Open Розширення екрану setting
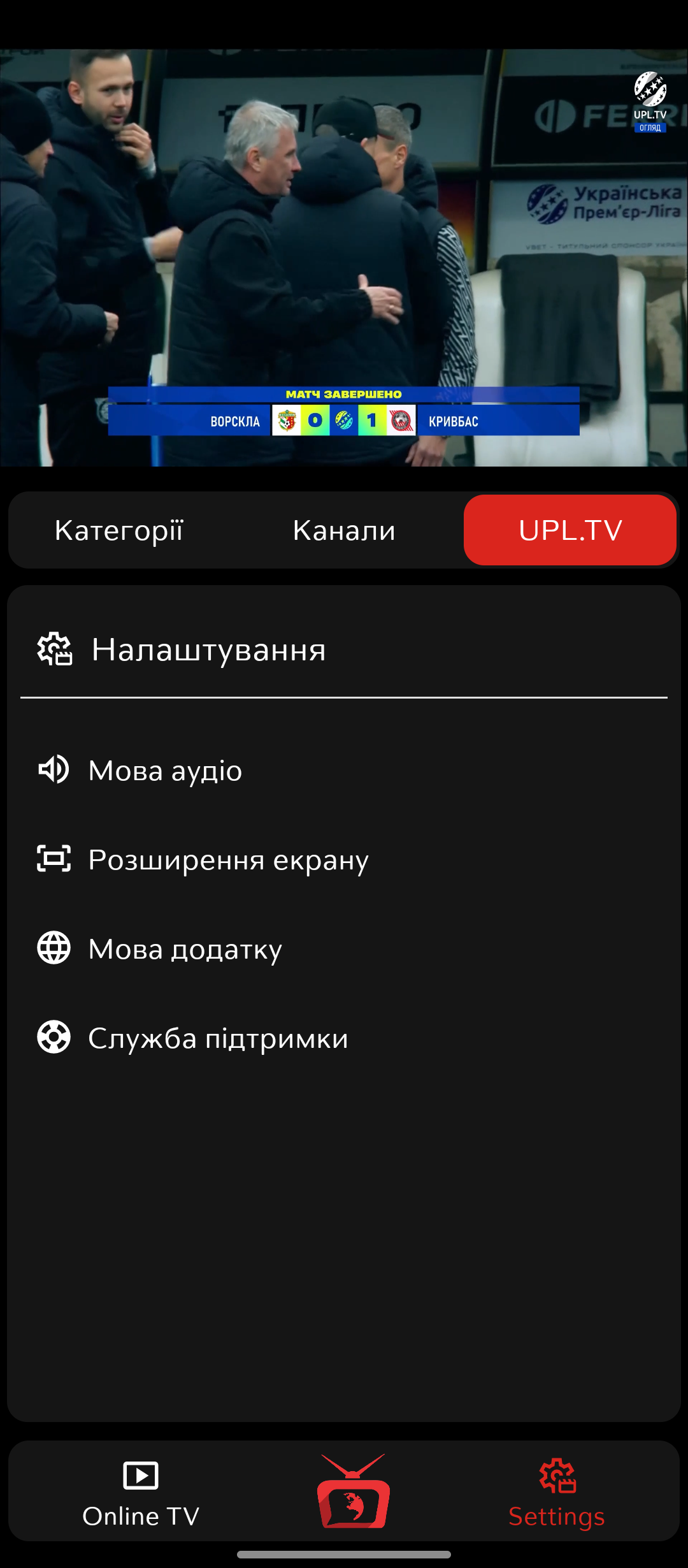 (x=228, y=859)
